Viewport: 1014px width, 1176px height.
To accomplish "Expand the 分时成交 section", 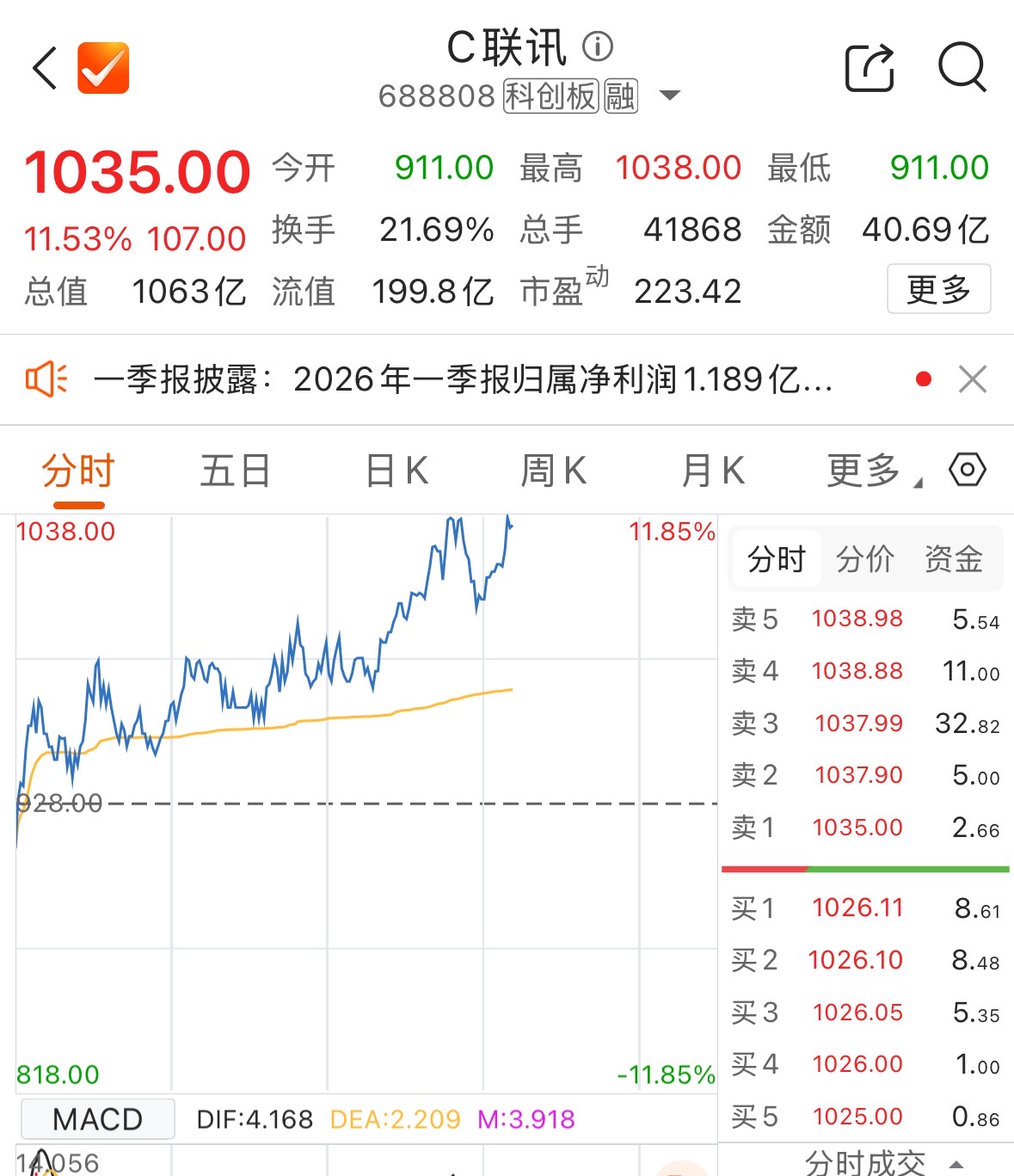I will (882, 1163).
